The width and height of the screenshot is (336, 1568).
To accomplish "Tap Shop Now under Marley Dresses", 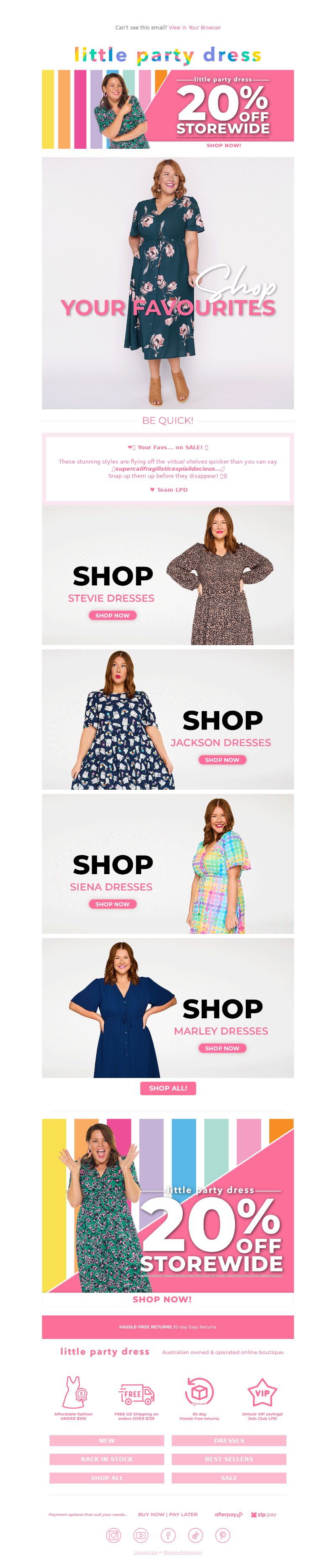I will pos(222,1048).
